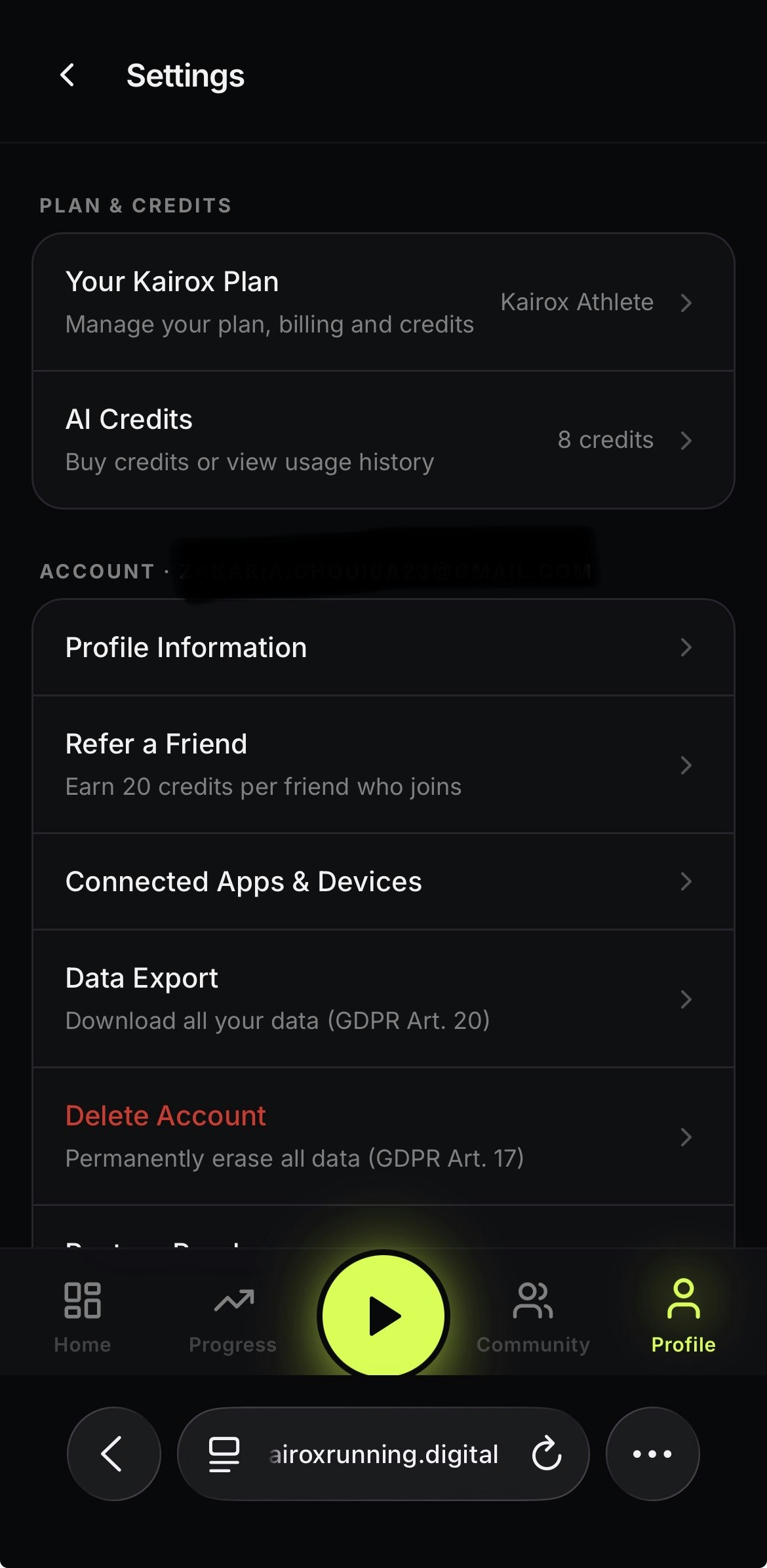Tap Delete Account
The width and height of the screenshot is (767, 1568).
click(165, 1116)
